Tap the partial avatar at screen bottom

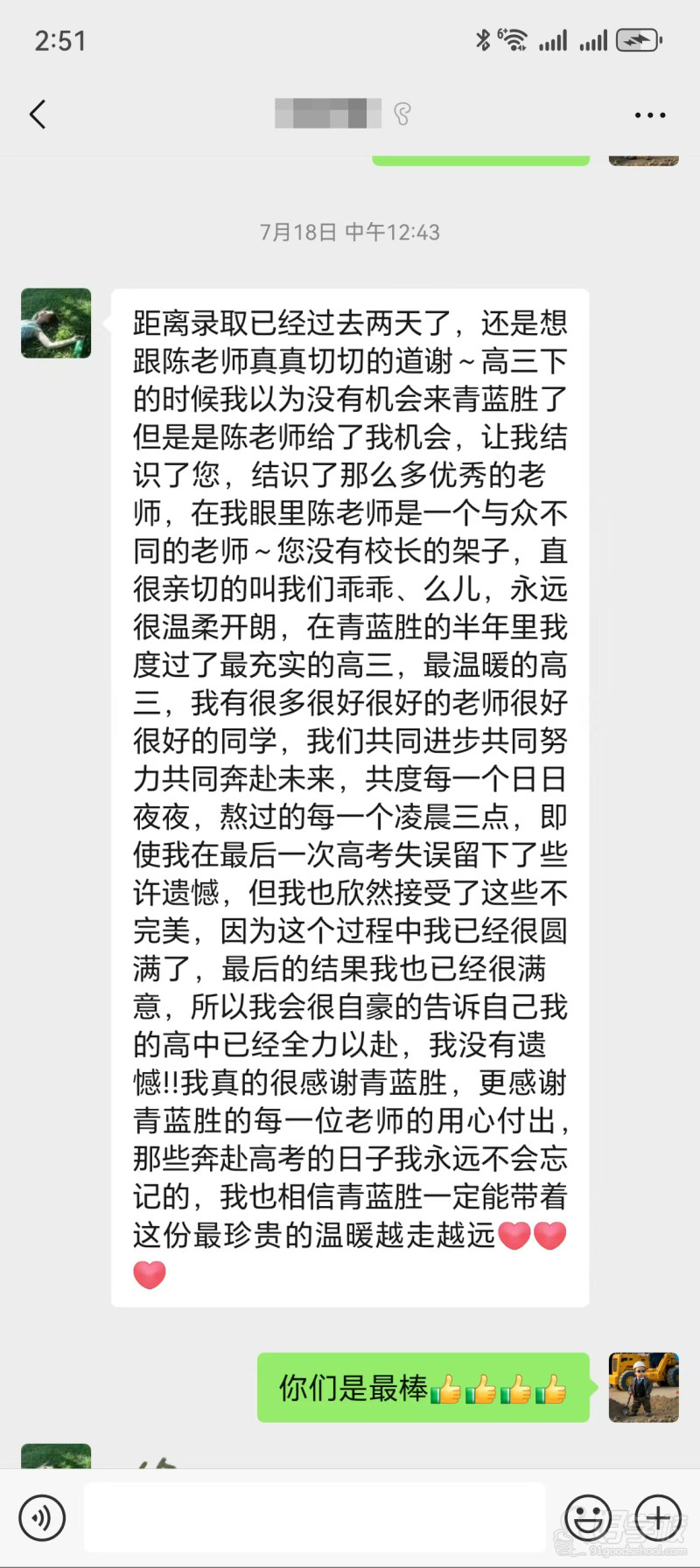click(x=56, y=1456)
